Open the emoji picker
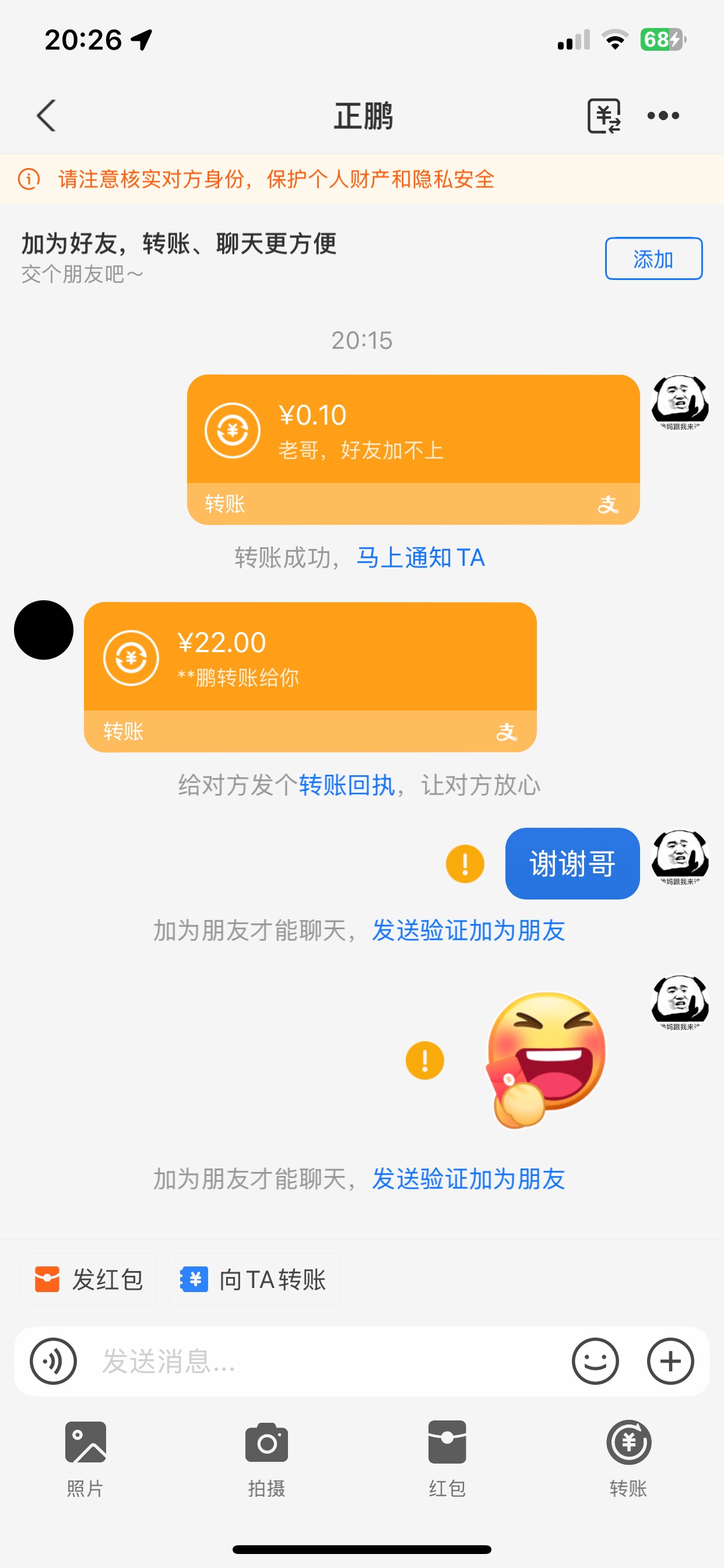The image size is (724, 1568). [x=595, y=1361]
